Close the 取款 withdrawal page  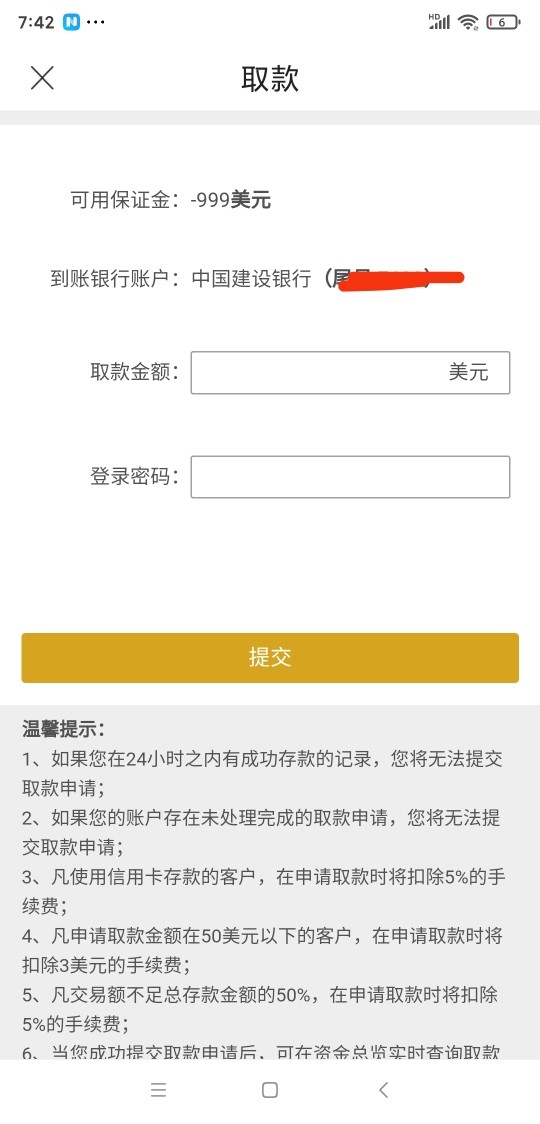point(42,78)
